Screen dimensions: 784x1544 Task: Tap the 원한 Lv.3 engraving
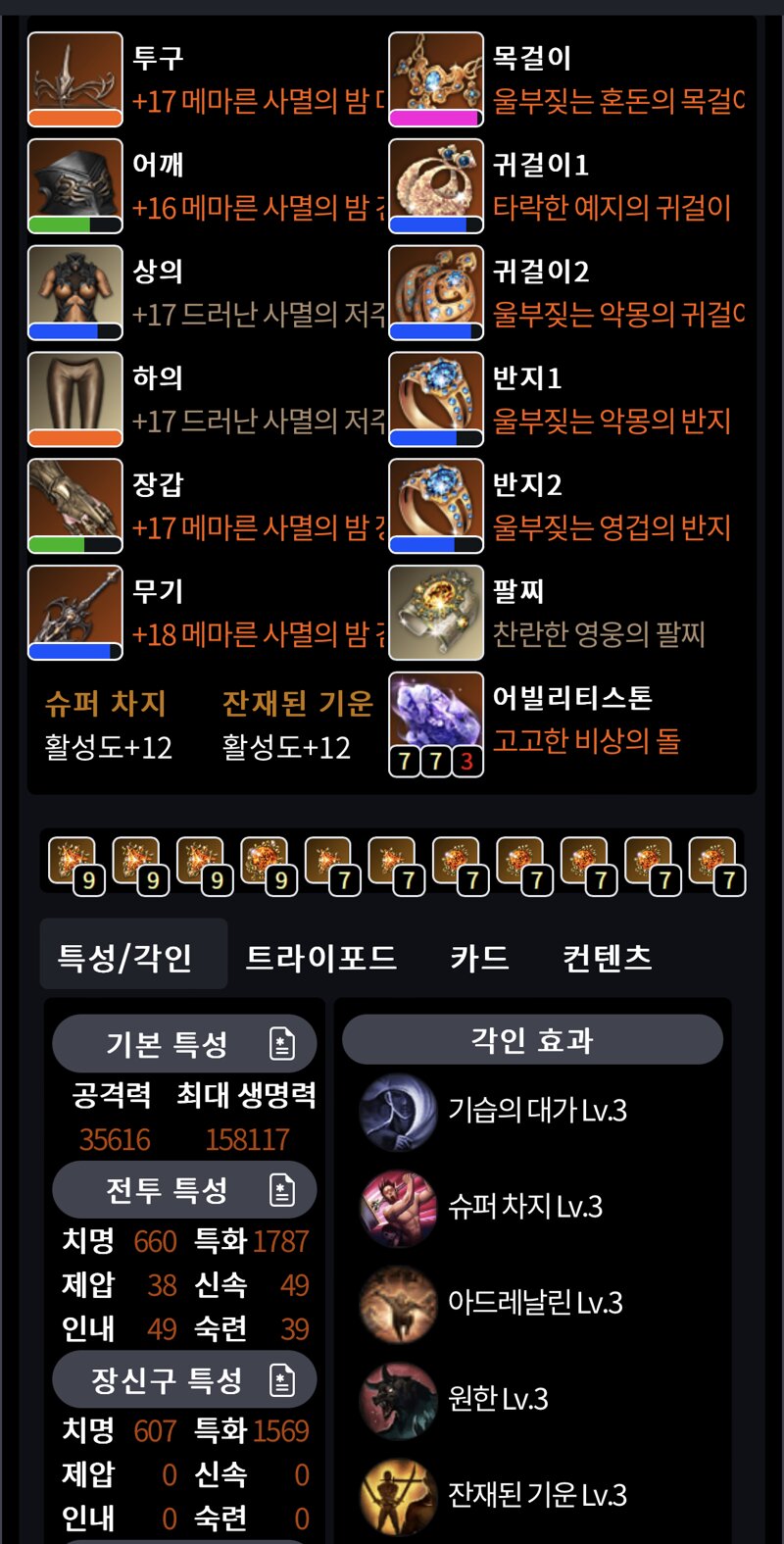[x=498, y=1399]
